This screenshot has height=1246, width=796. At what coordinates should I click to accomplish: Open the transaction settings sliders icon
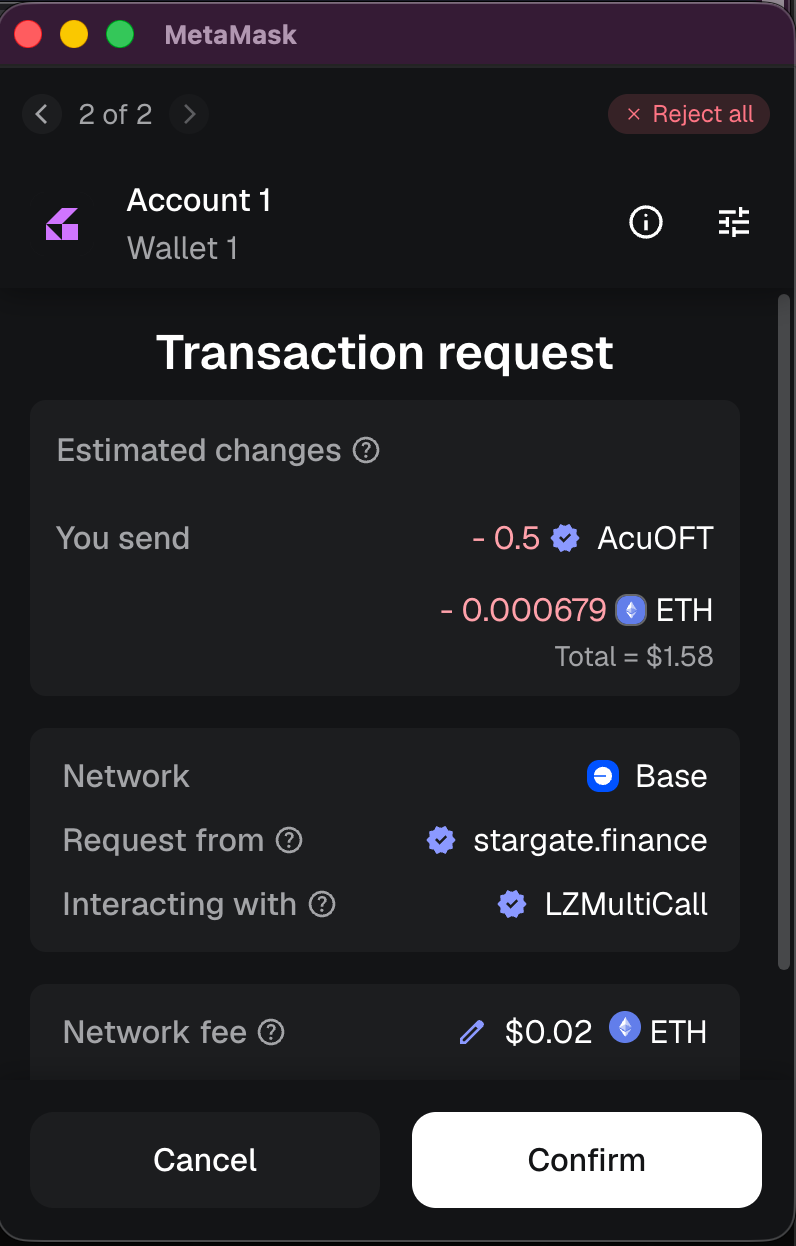click(734, 223)
